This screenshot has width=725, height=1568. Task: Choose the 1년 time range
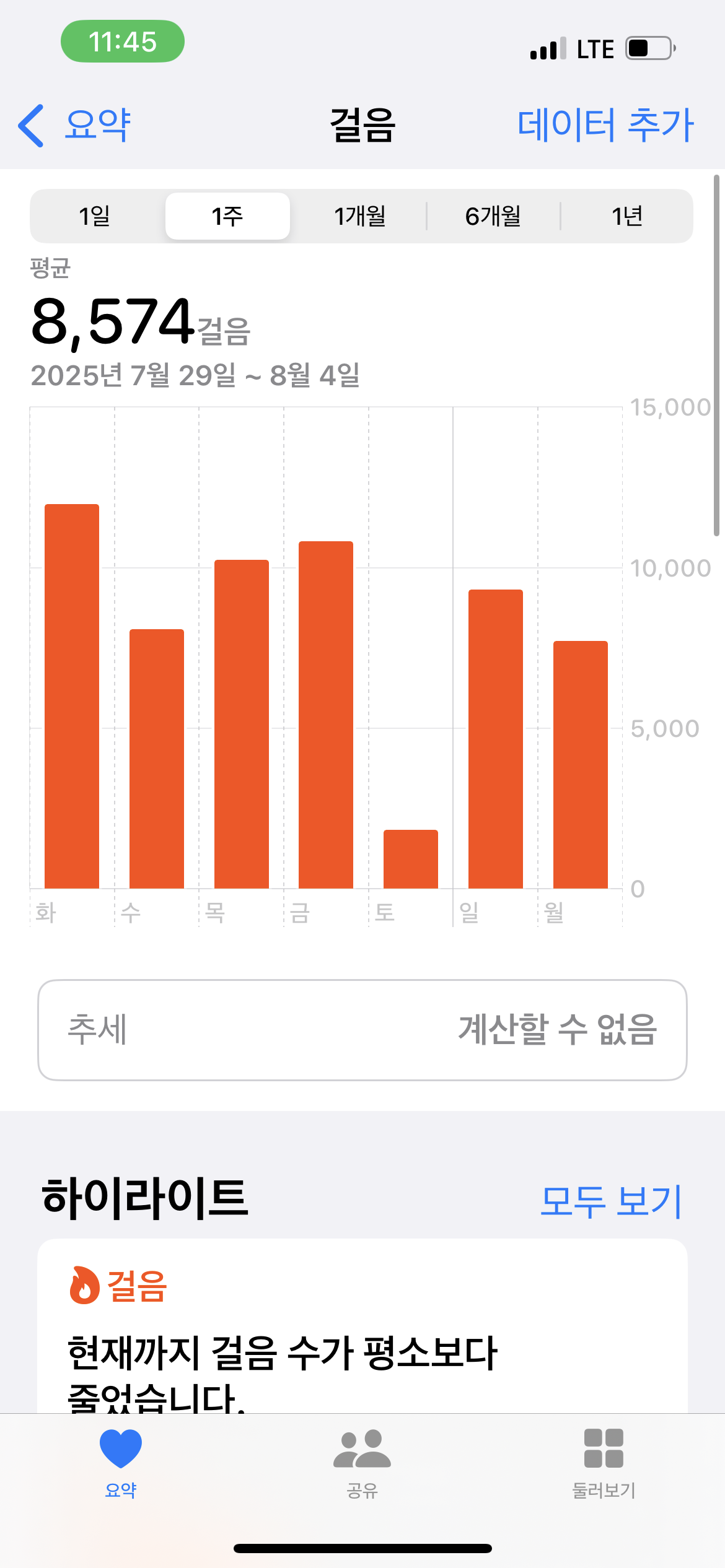coord(626,216)
